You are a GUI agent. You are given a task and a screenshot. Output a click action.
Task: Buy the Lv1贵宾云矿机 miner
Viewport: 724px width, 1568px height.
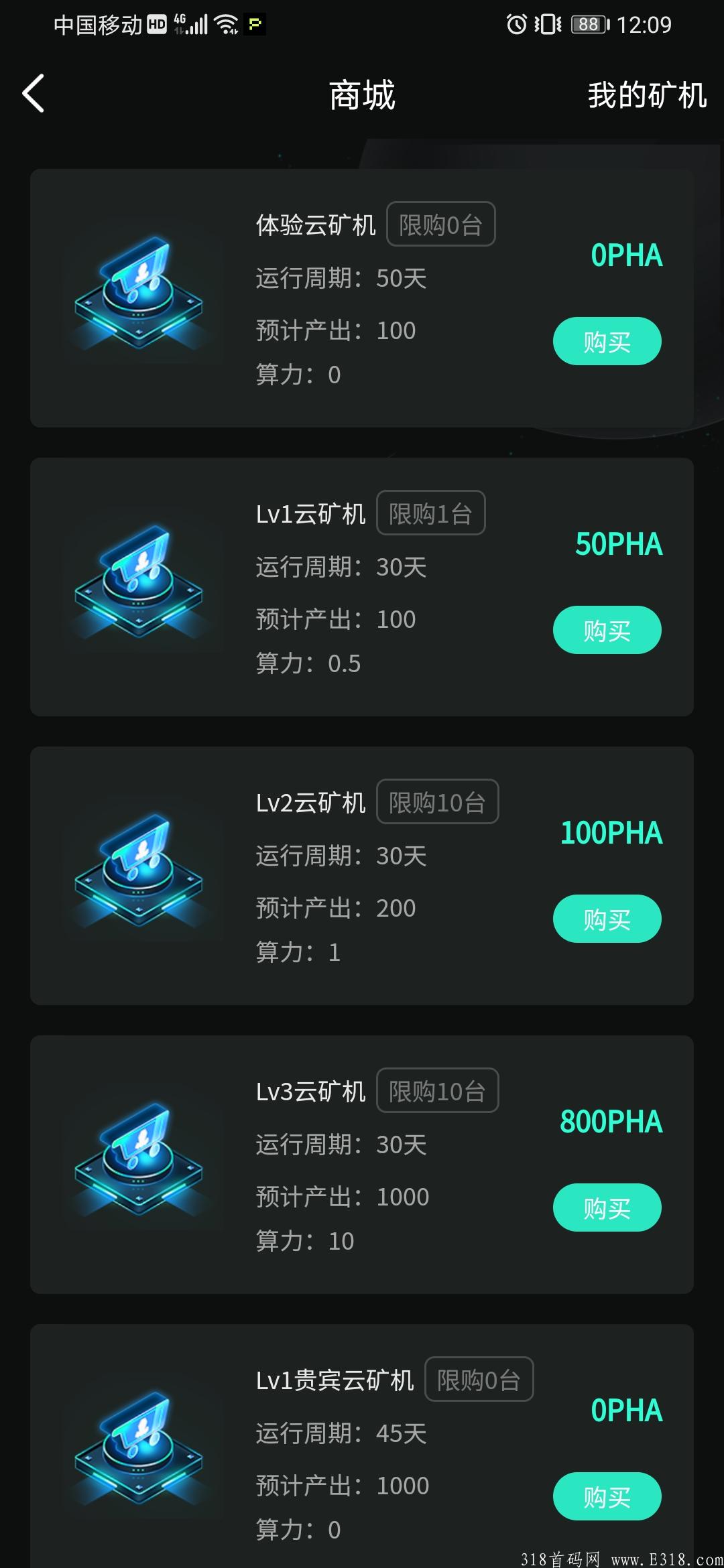coord(607,1496)
